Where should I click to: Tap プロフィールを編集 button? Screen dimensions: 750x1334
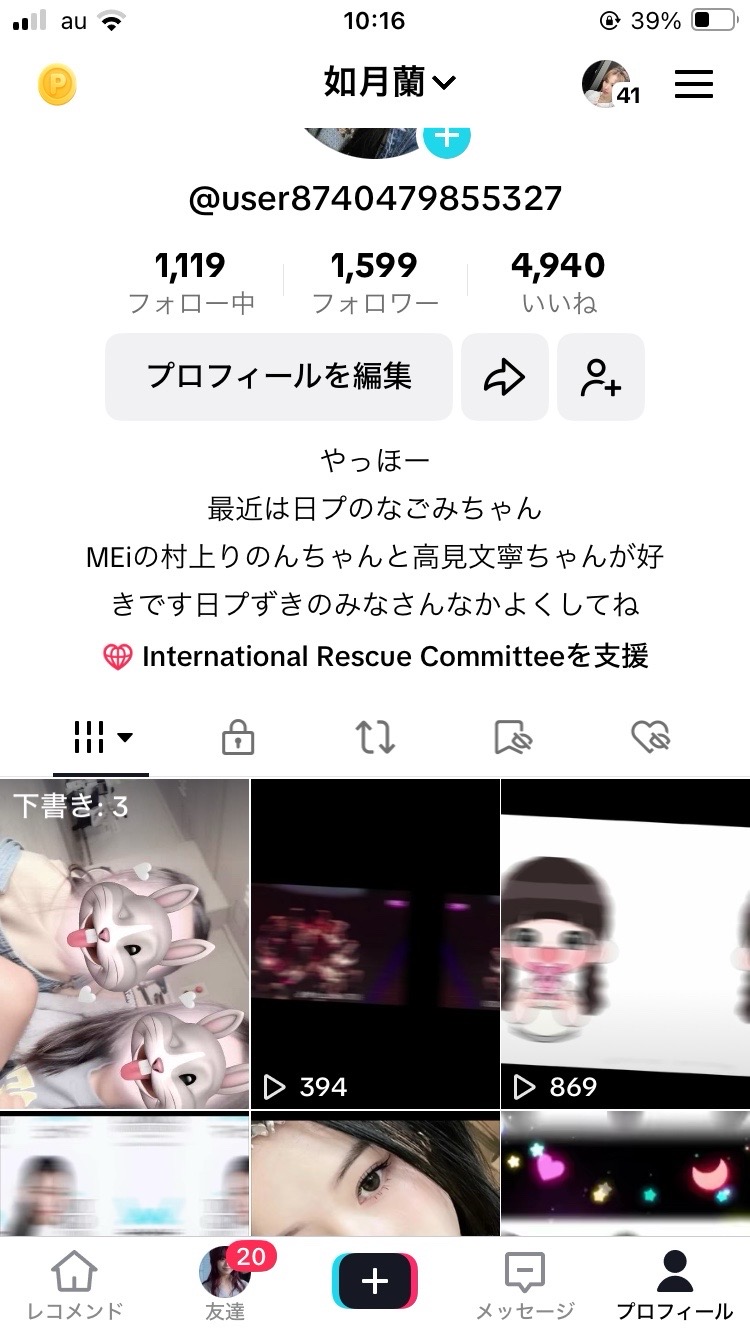click(x=279, y=377)
